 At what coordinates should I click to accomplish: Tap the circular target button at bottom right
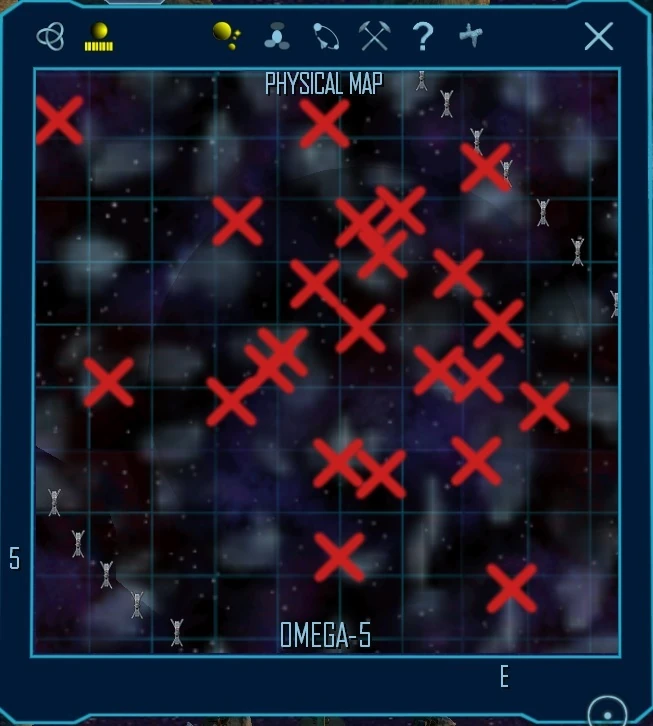pos(607,712)
